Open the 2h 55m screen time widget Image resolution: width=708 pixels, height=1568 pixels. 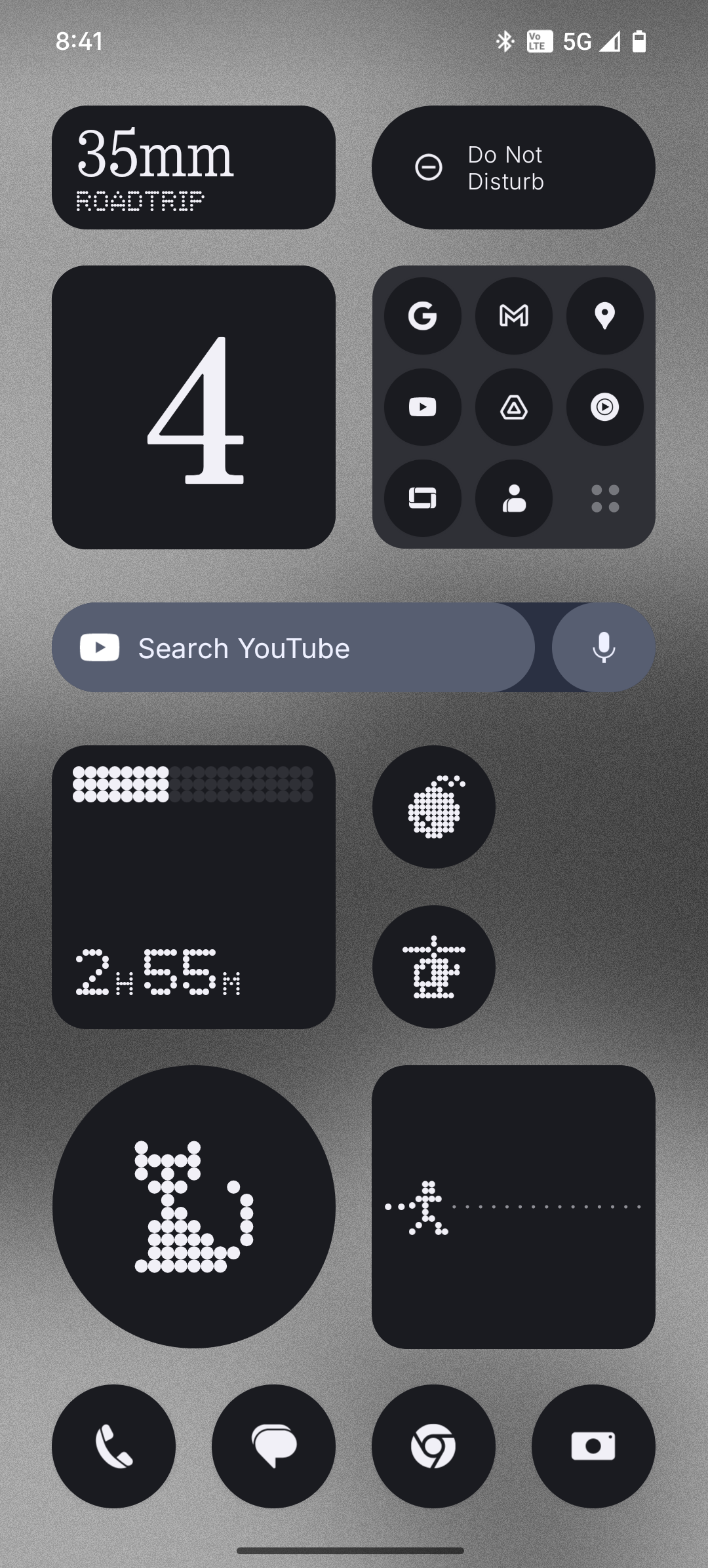(193, 887)
